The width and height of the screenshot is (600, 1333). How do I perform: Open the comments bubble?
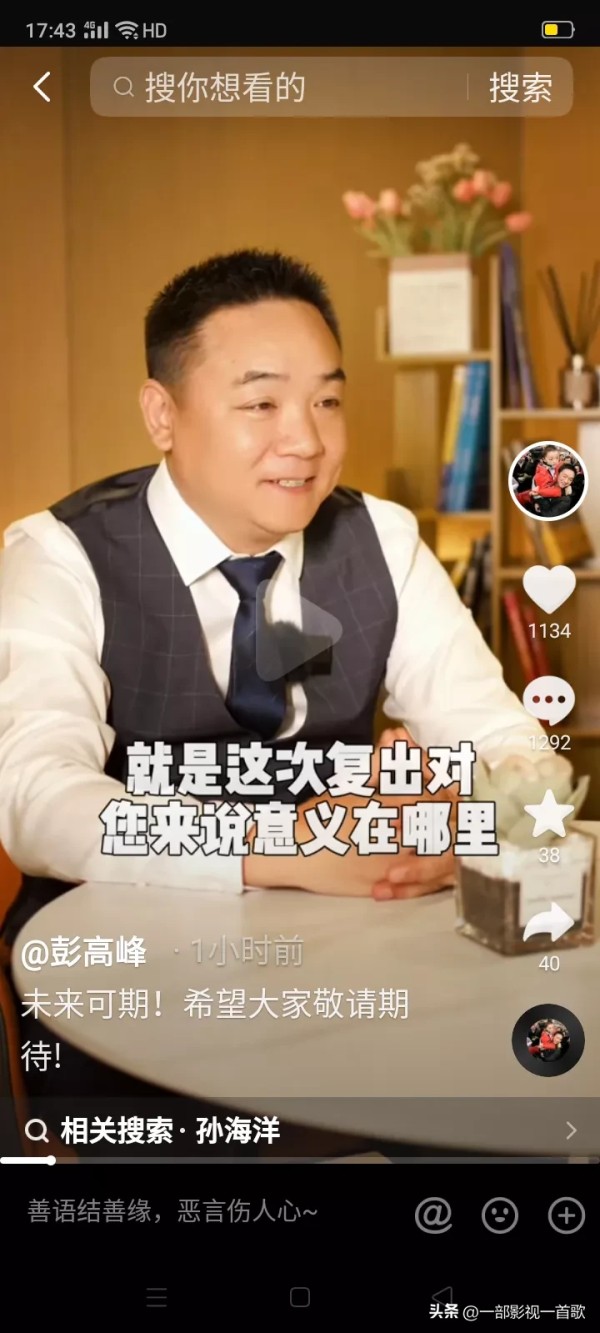click(548, 701)
